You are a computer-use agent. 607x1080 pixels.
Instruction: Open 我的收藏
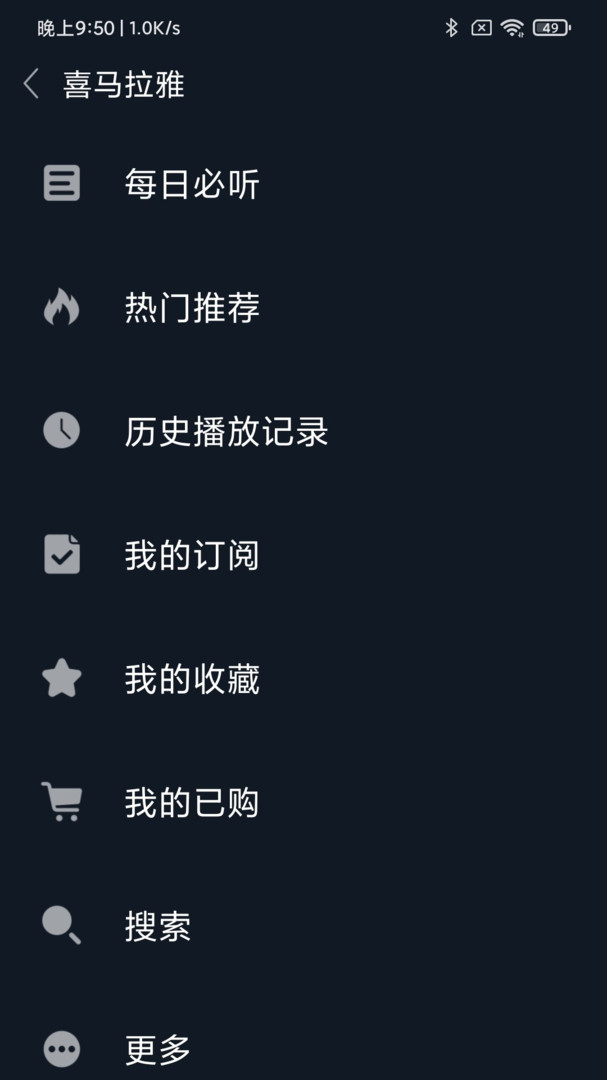[303, 678]
